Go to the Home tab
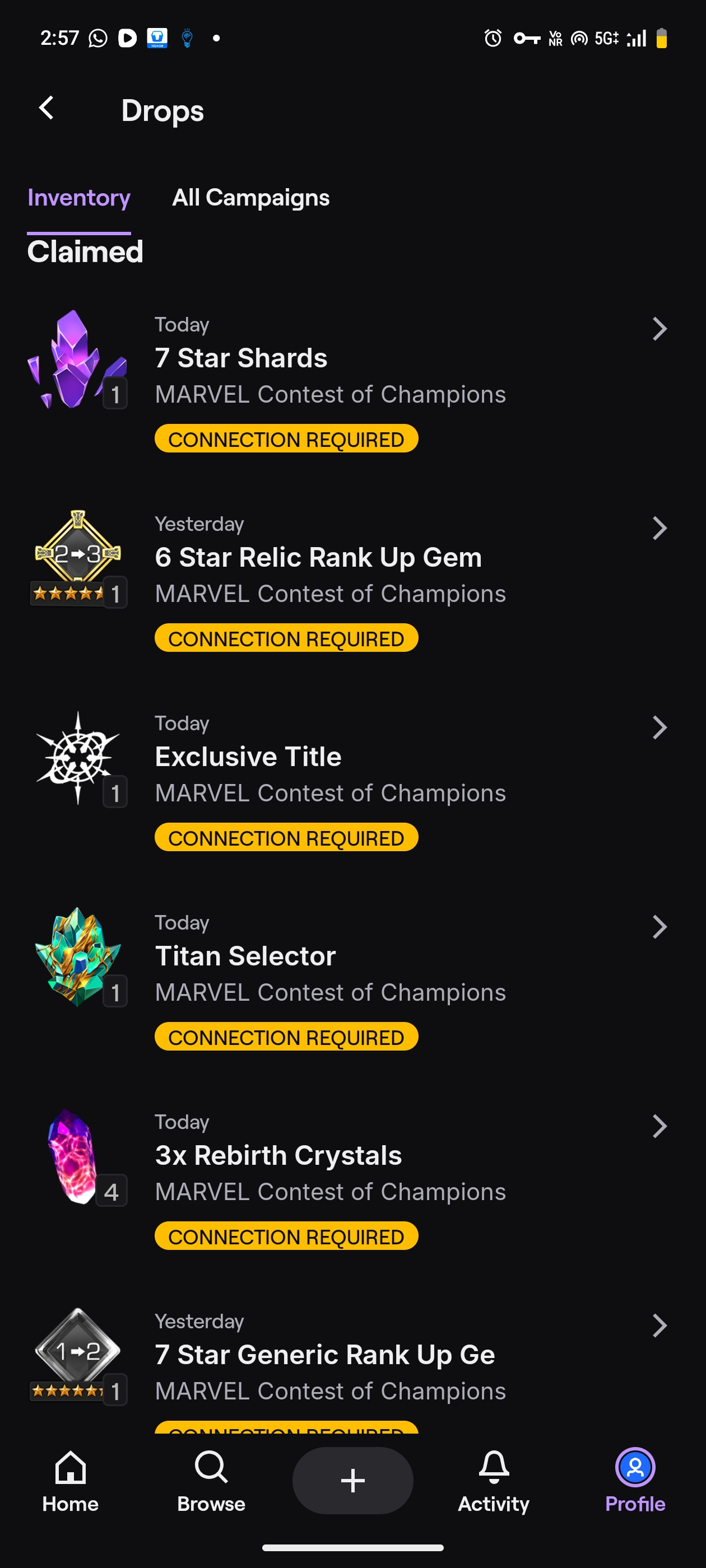The width and height of the screenshot is (706, 1568). click(70, 1480)
